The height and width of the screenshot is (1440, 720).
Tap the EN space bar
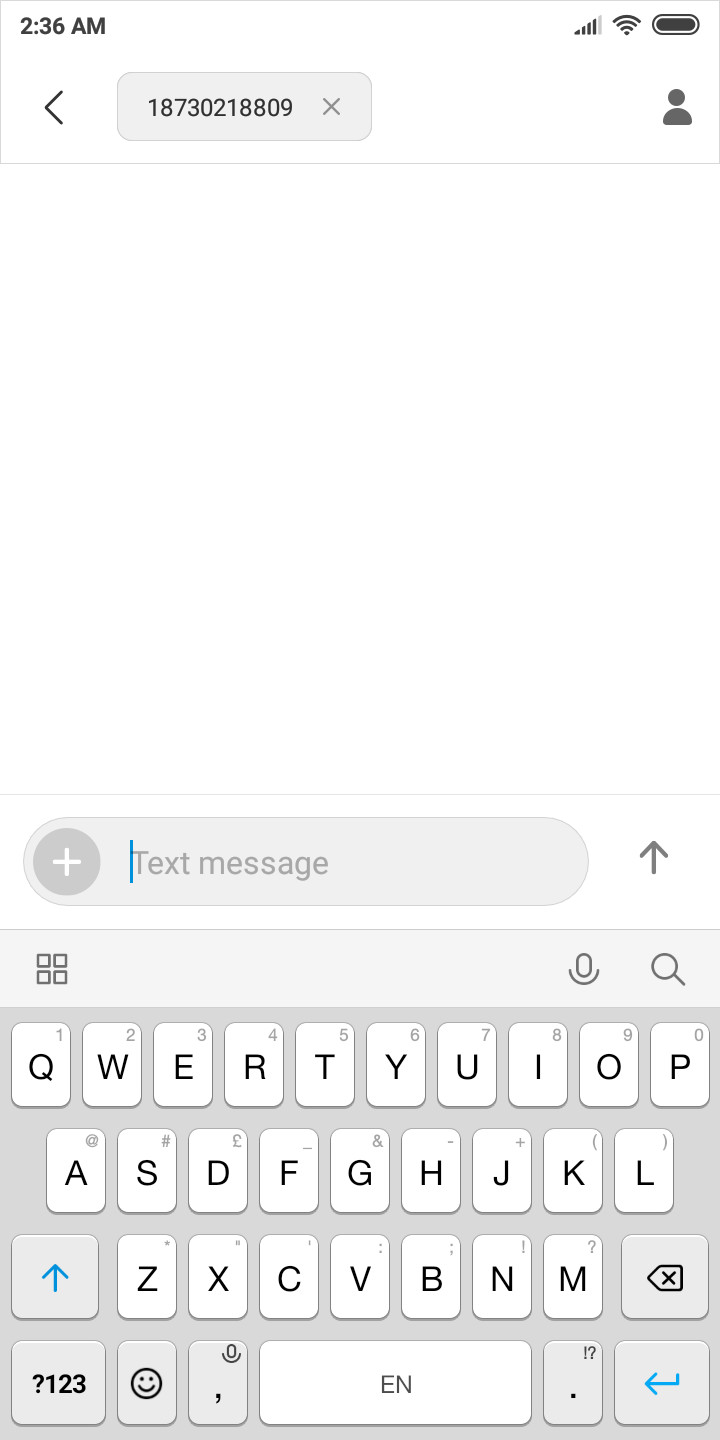(x=396, y=1383)
